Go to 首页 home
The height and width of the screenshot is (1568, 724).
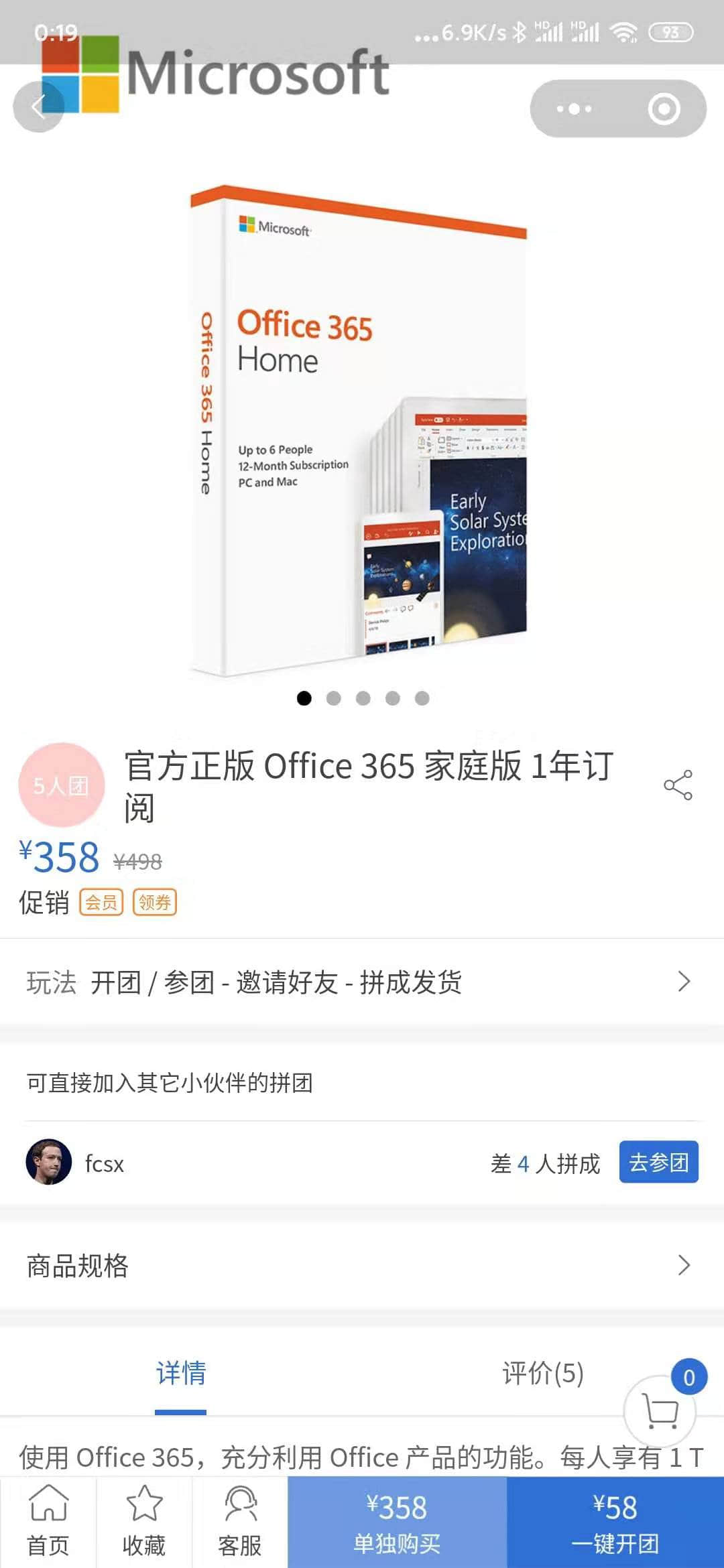[48, 1522]
